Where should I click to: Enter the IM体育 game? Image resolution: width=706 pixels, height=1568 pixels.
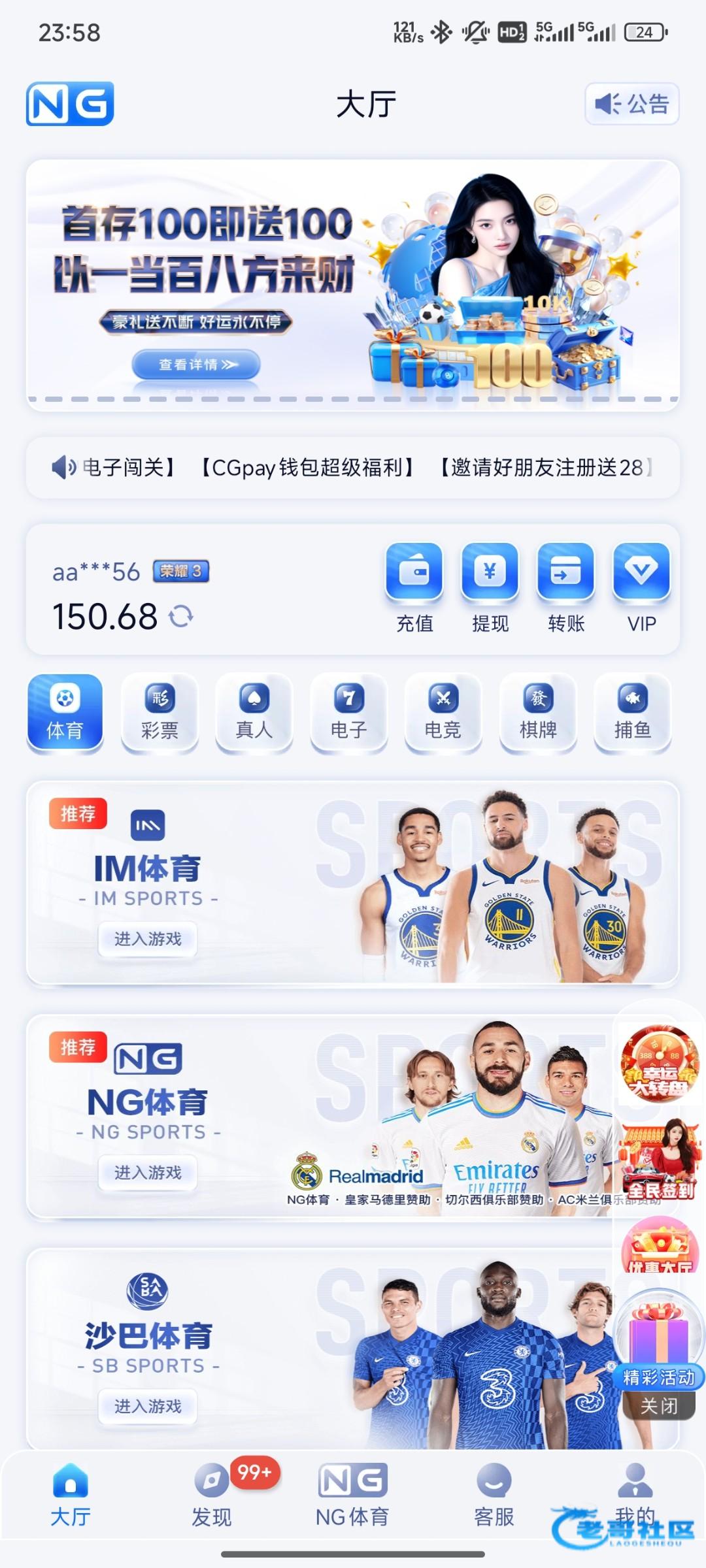pyautogui.click(x=148, y=939)
